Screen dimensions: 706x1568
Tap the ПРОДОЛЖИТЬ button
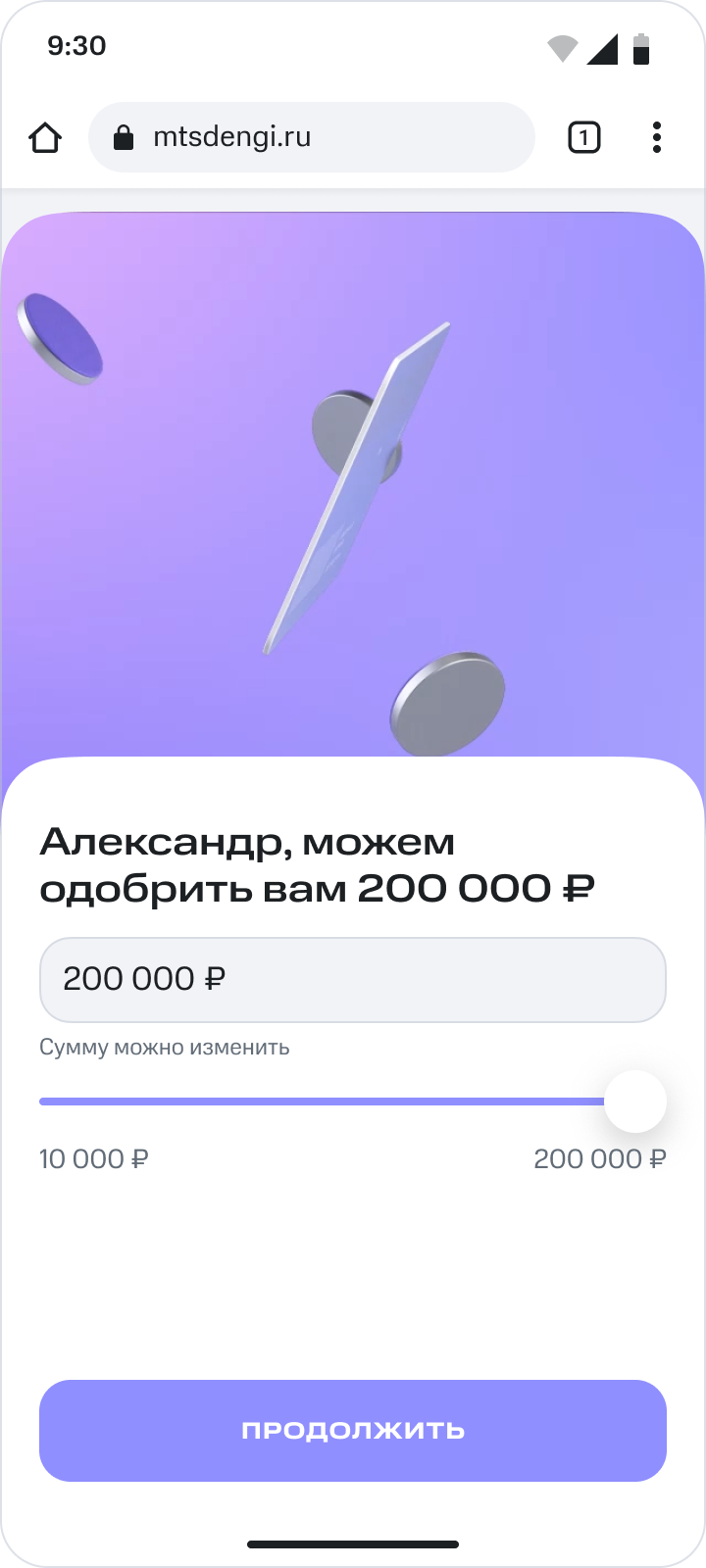coord(352,1430)
